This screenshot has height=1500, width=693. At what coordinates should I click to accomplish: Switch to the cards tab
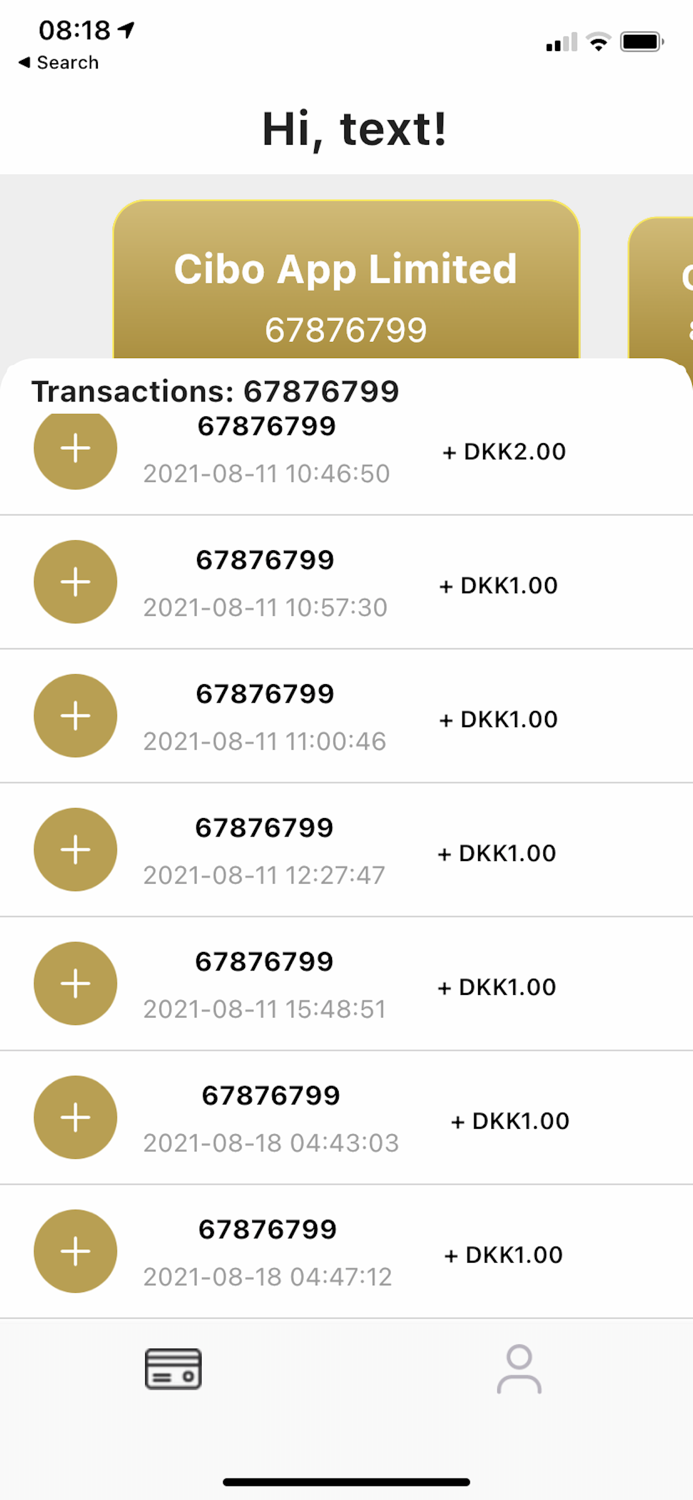coord(173,1368)
